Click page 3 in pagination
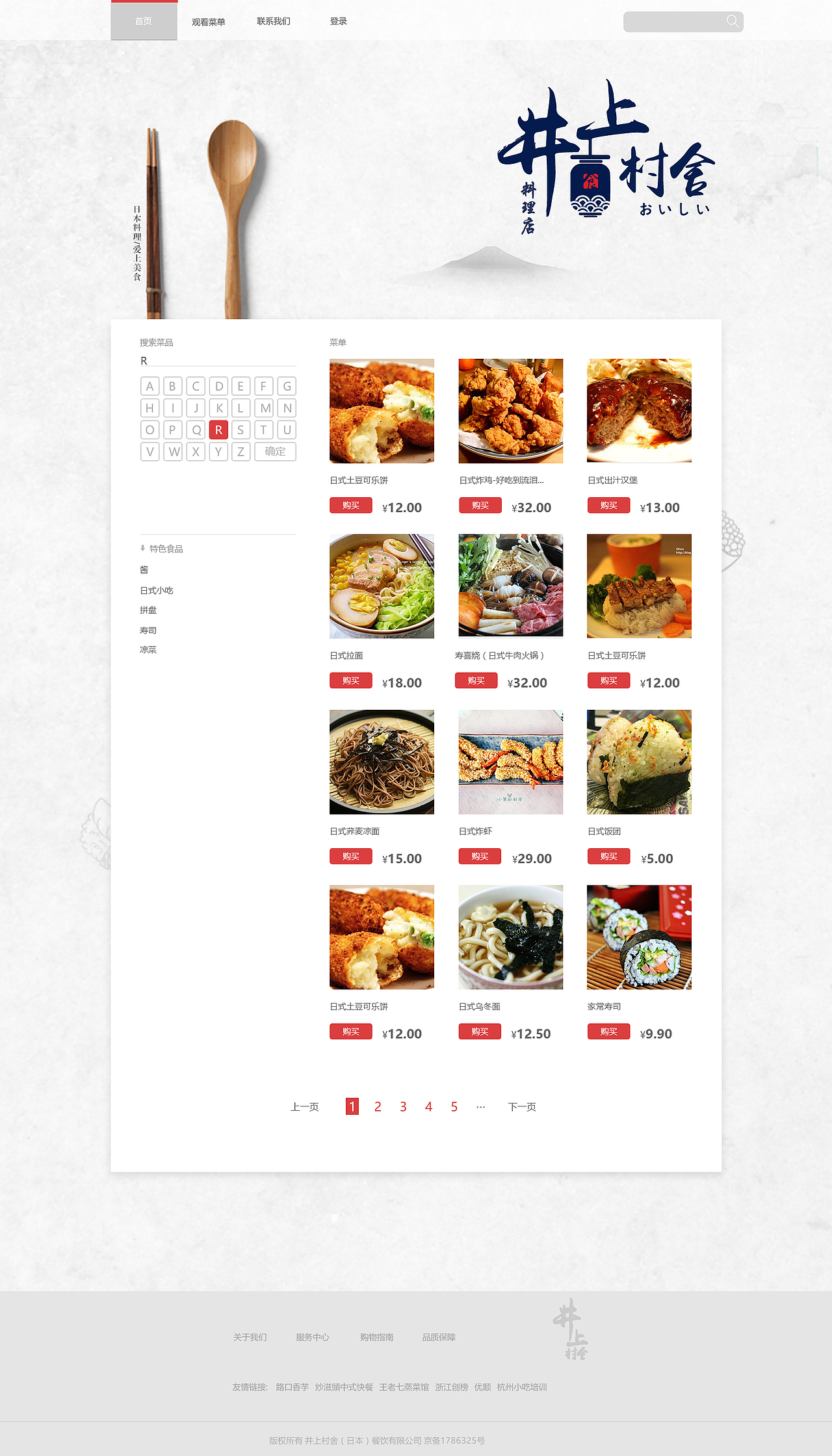 [x=403, y=1106]
